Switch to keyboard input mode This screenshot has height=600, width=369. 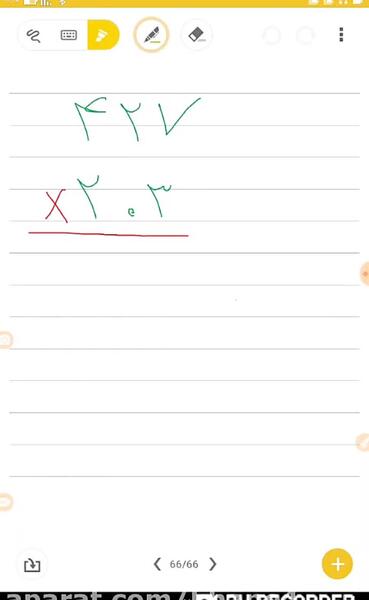tap(69, 36)
